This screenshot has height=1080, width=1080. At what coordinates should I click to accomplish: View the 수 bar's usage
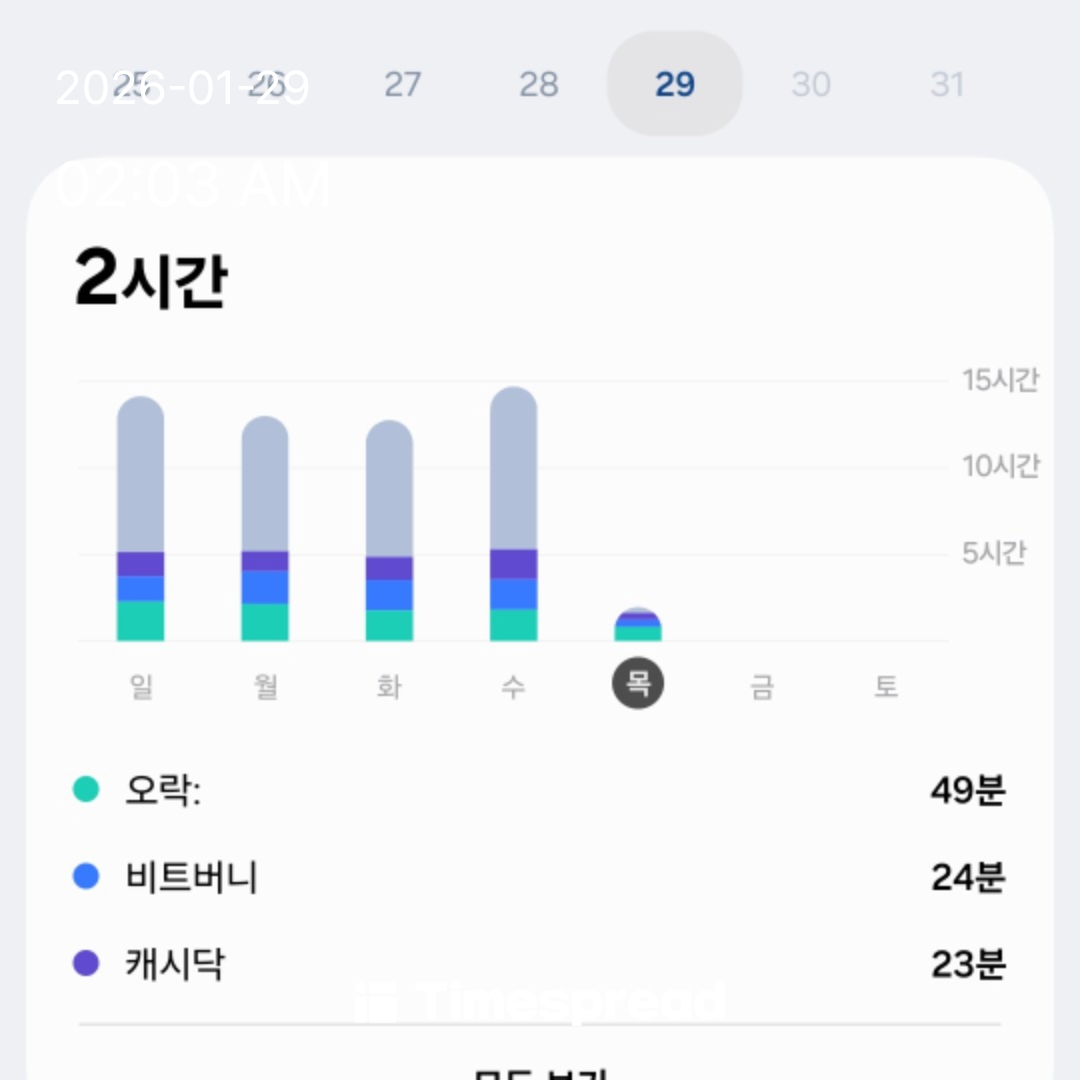coord(513,515)
